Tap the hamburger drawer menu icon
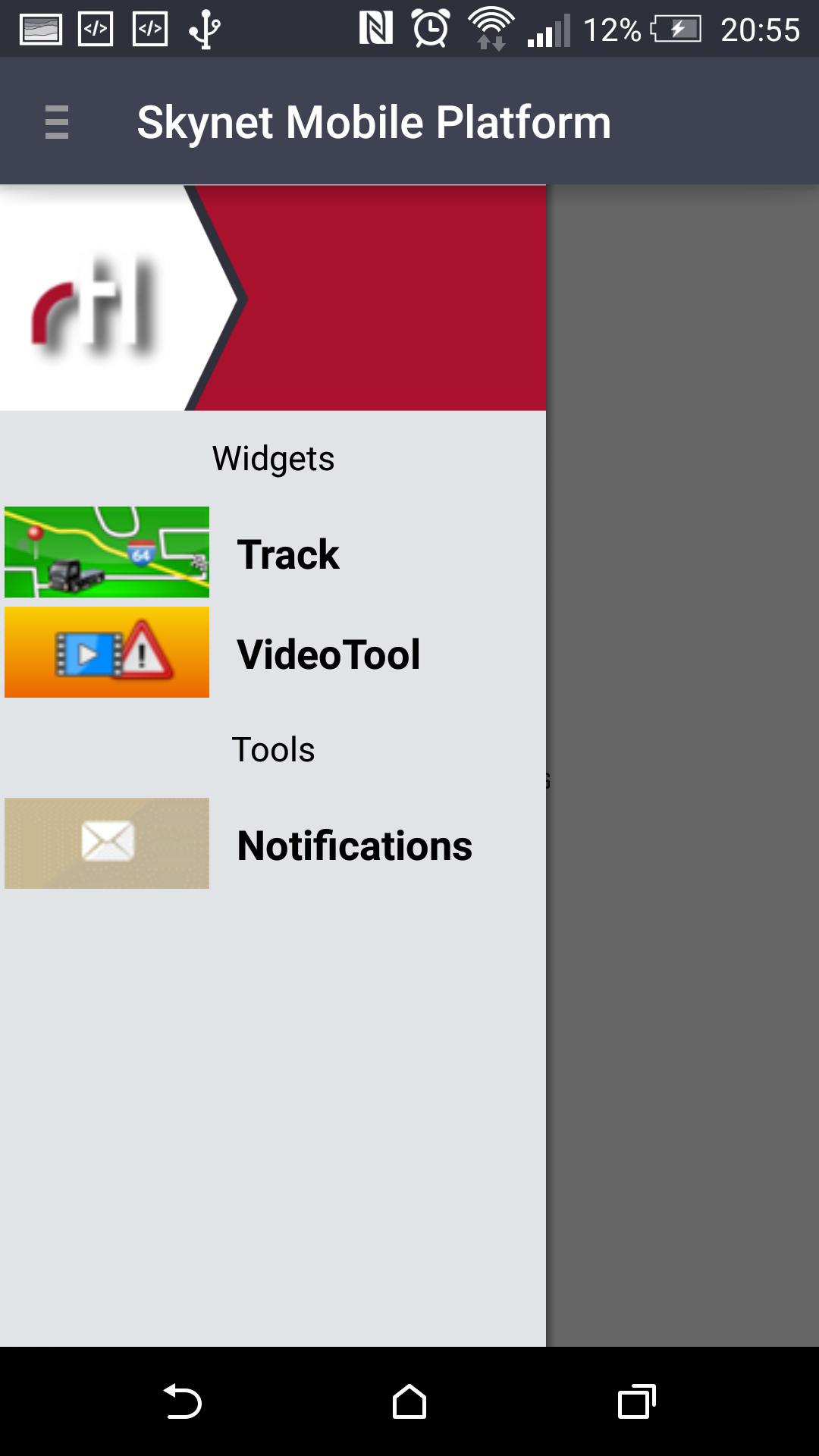This screenshot has width=819, height=1456. (57, 122)
